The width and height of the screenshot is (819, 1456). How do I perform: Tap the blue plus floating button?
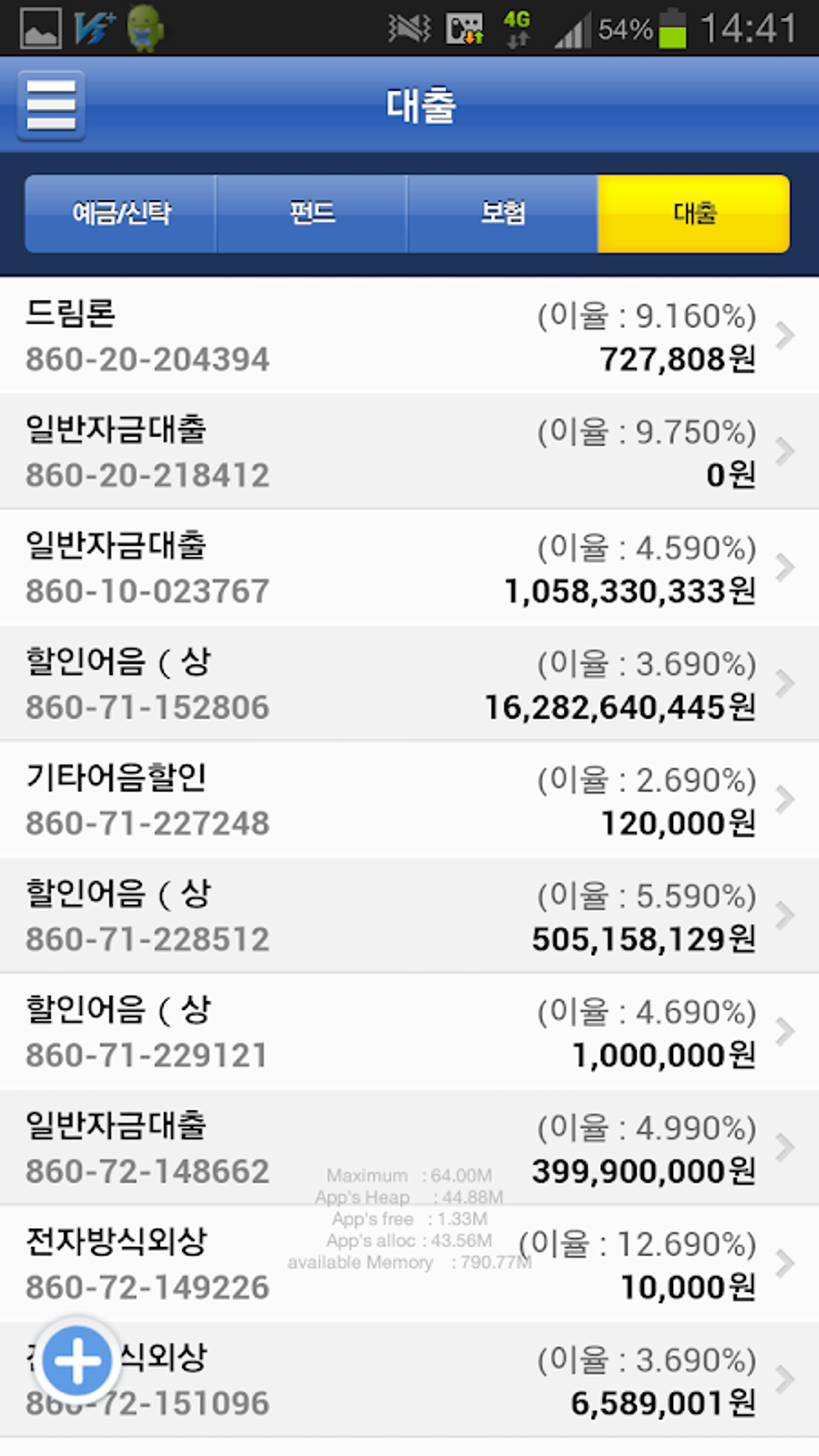coord(77,1361)
